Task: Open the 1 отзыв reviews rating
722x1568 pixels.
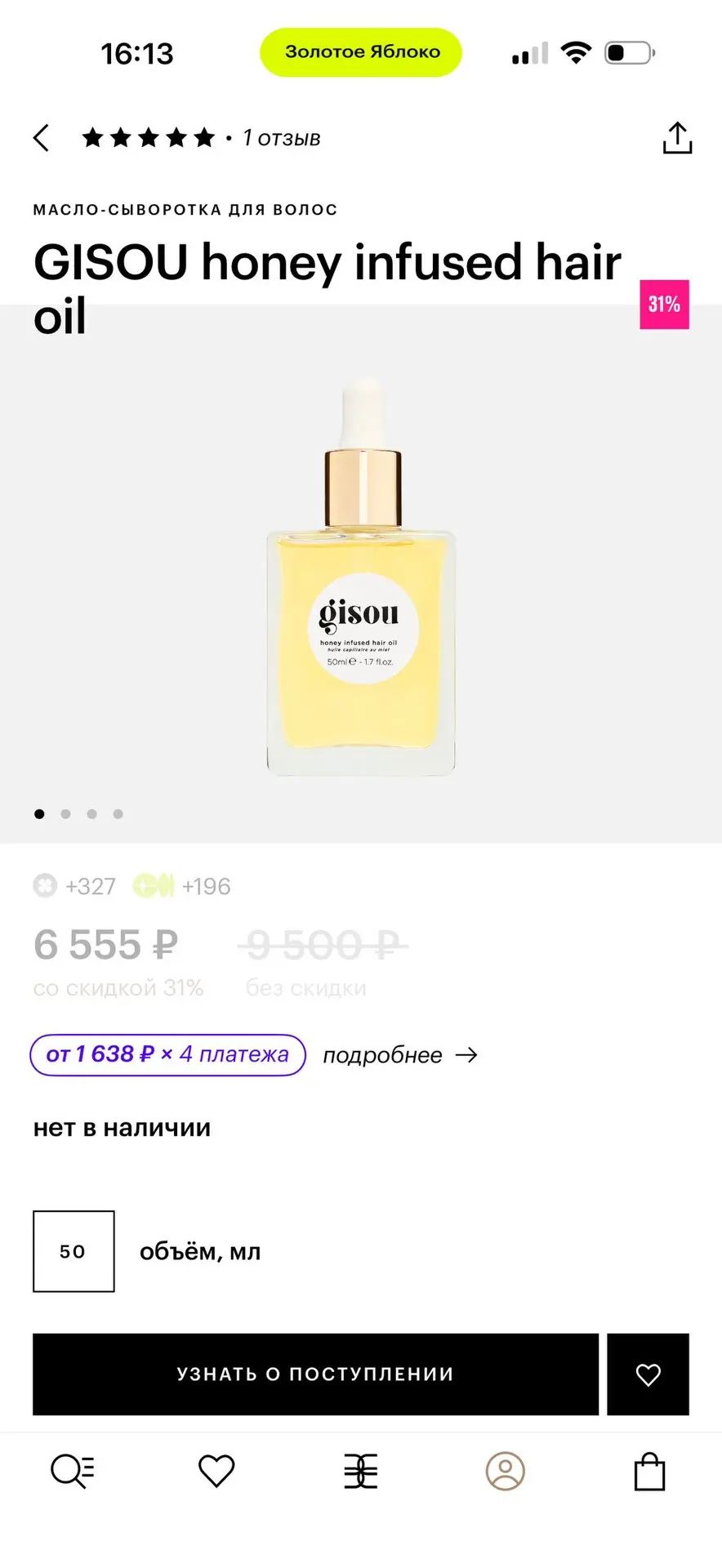Action: 201,138
